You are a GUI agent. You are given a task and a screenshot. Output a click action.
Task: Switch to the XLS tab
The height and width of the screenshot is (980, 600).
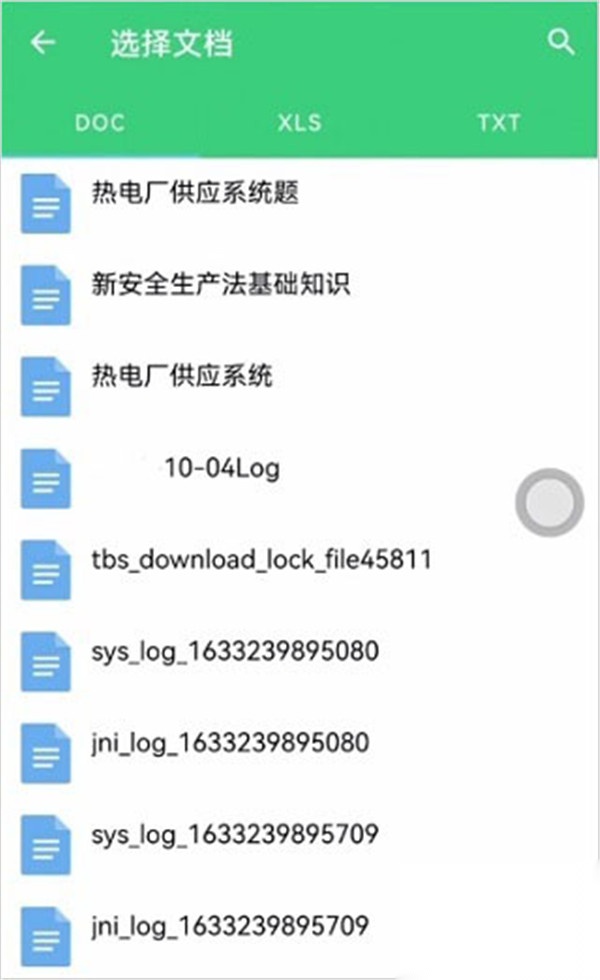point(300,123)
